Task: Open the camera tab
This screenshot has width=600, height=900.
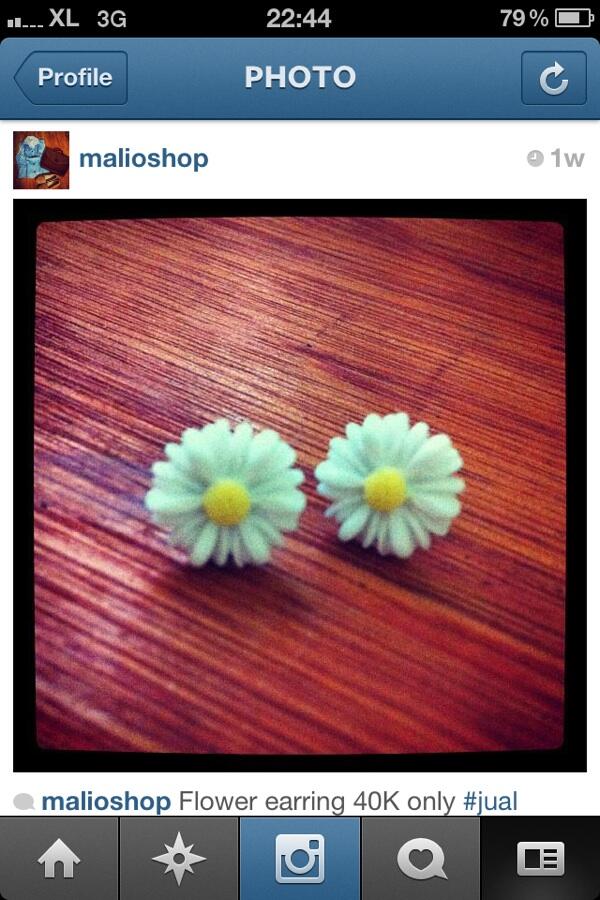Action: pyautogui.click(x=300, y=859)
